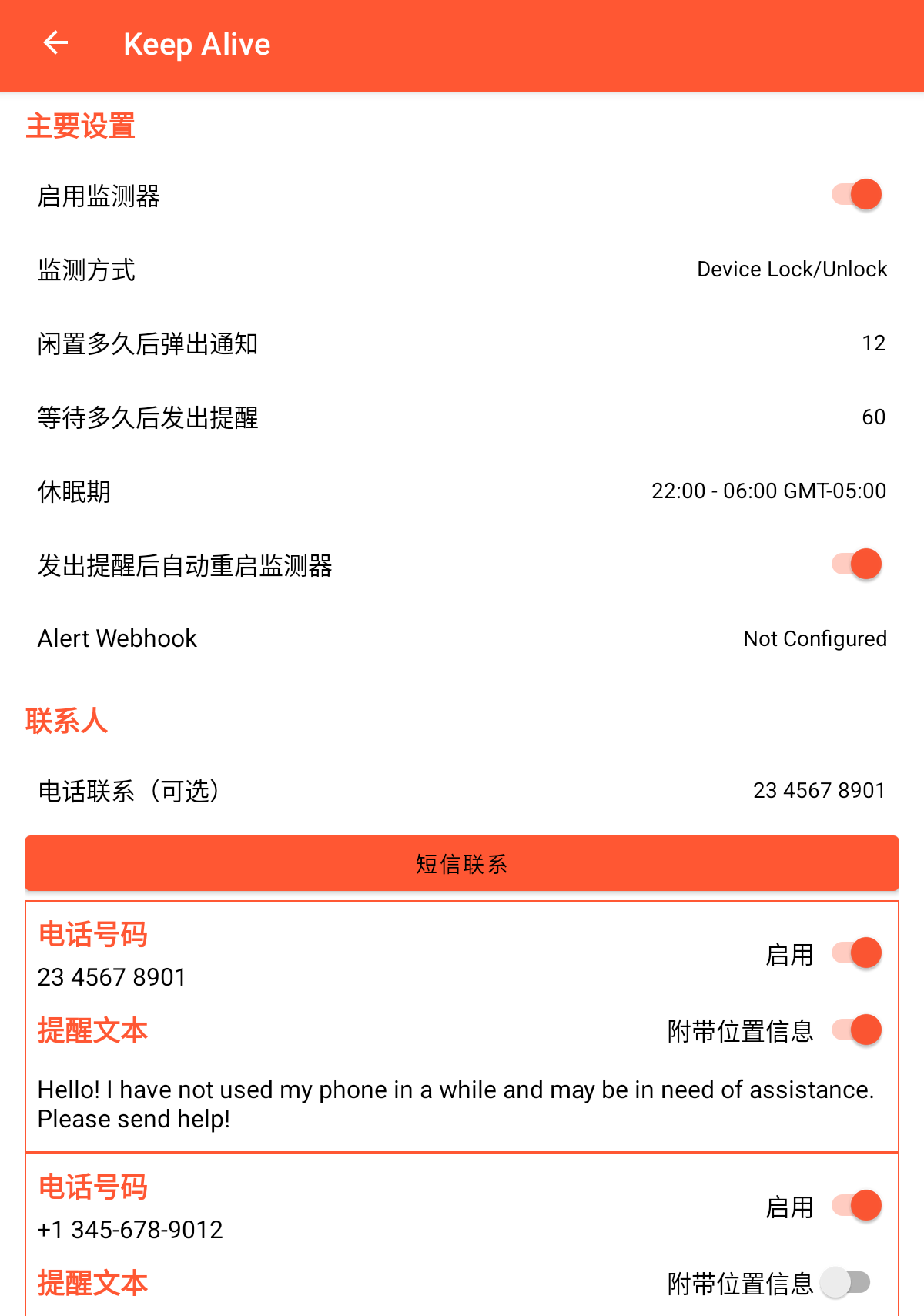Toggle 发出提醒后自动重启监测器 switch
The width and height of the screenshot is (924, 1316).
tap(856, 564)
